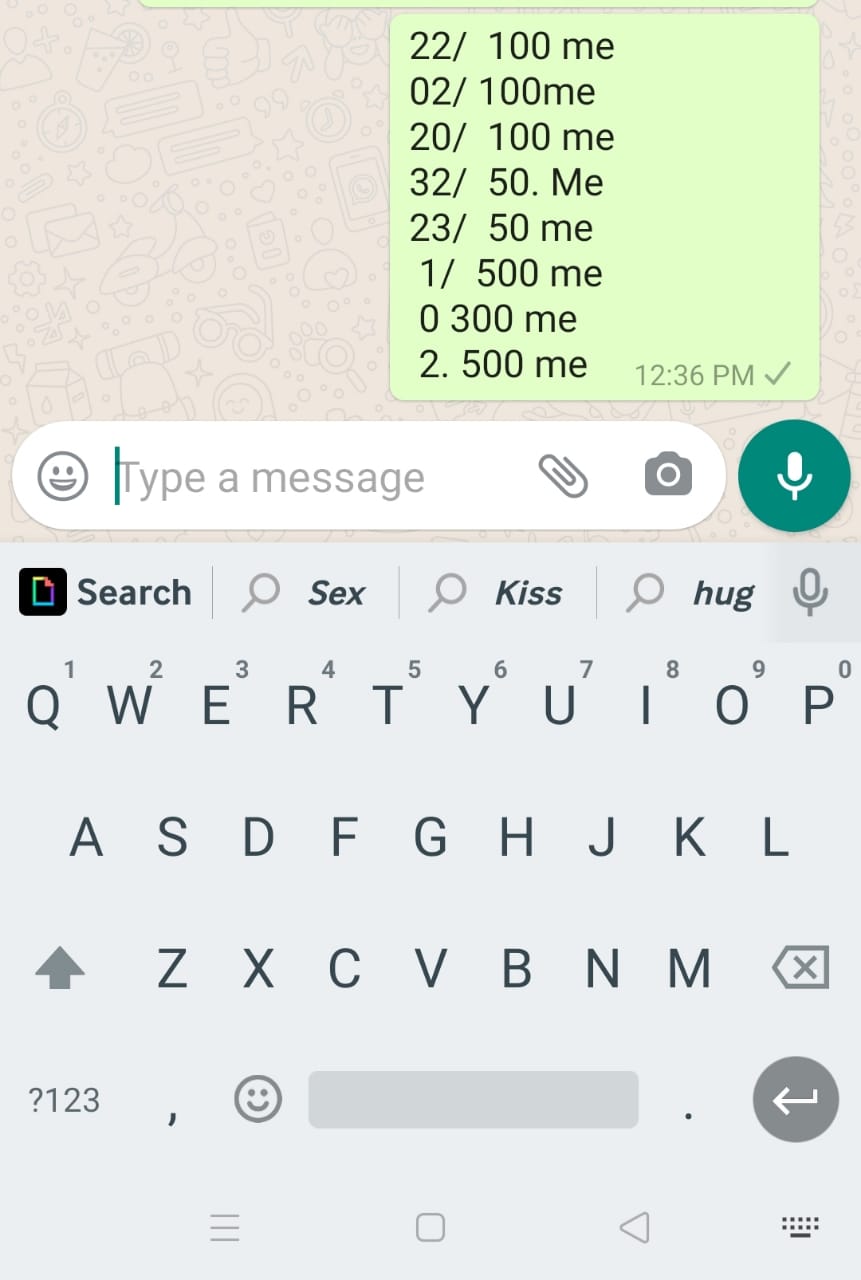Record a voice message with green mic
Screen dimensions: 861x1280
(794, 476)
